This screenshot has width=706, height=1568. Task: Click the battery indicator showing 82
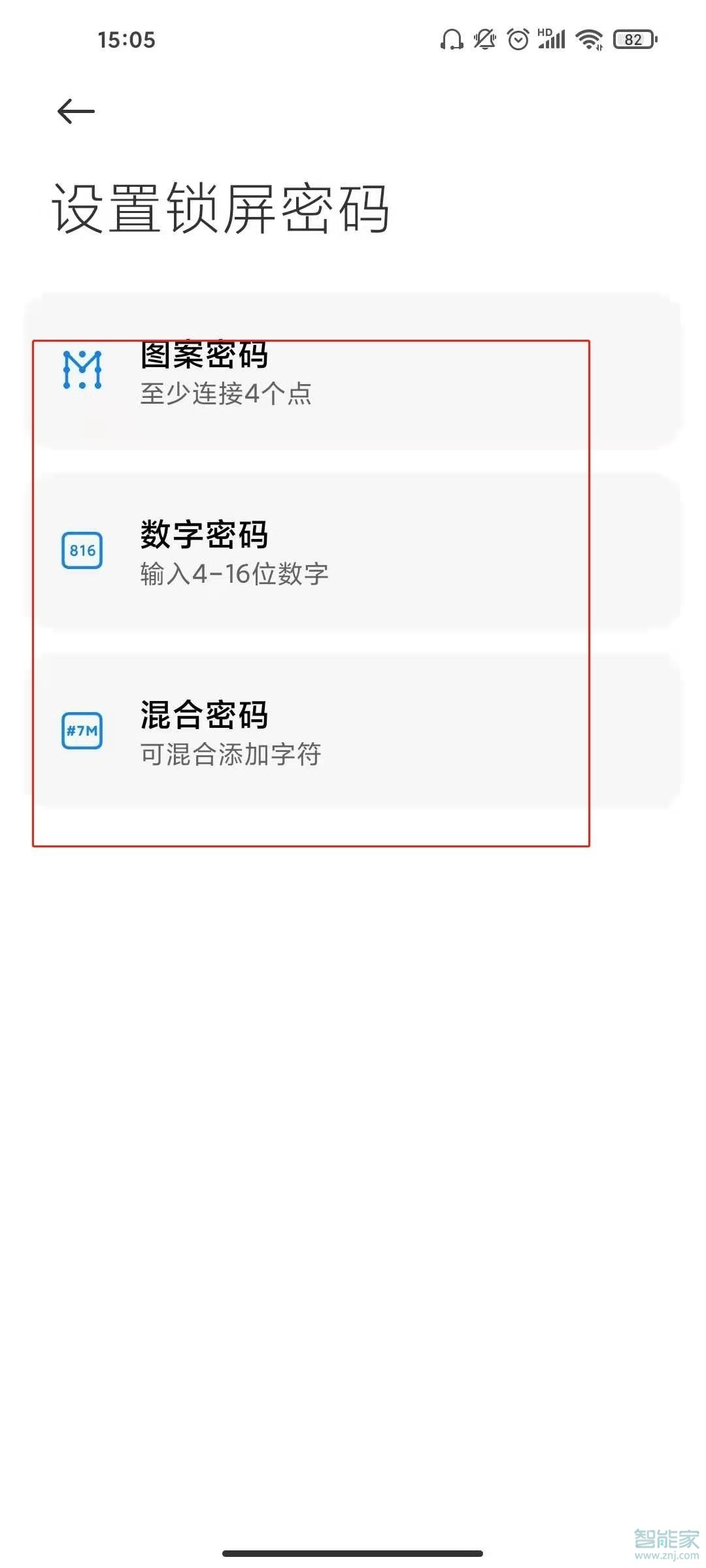(632, 39)
